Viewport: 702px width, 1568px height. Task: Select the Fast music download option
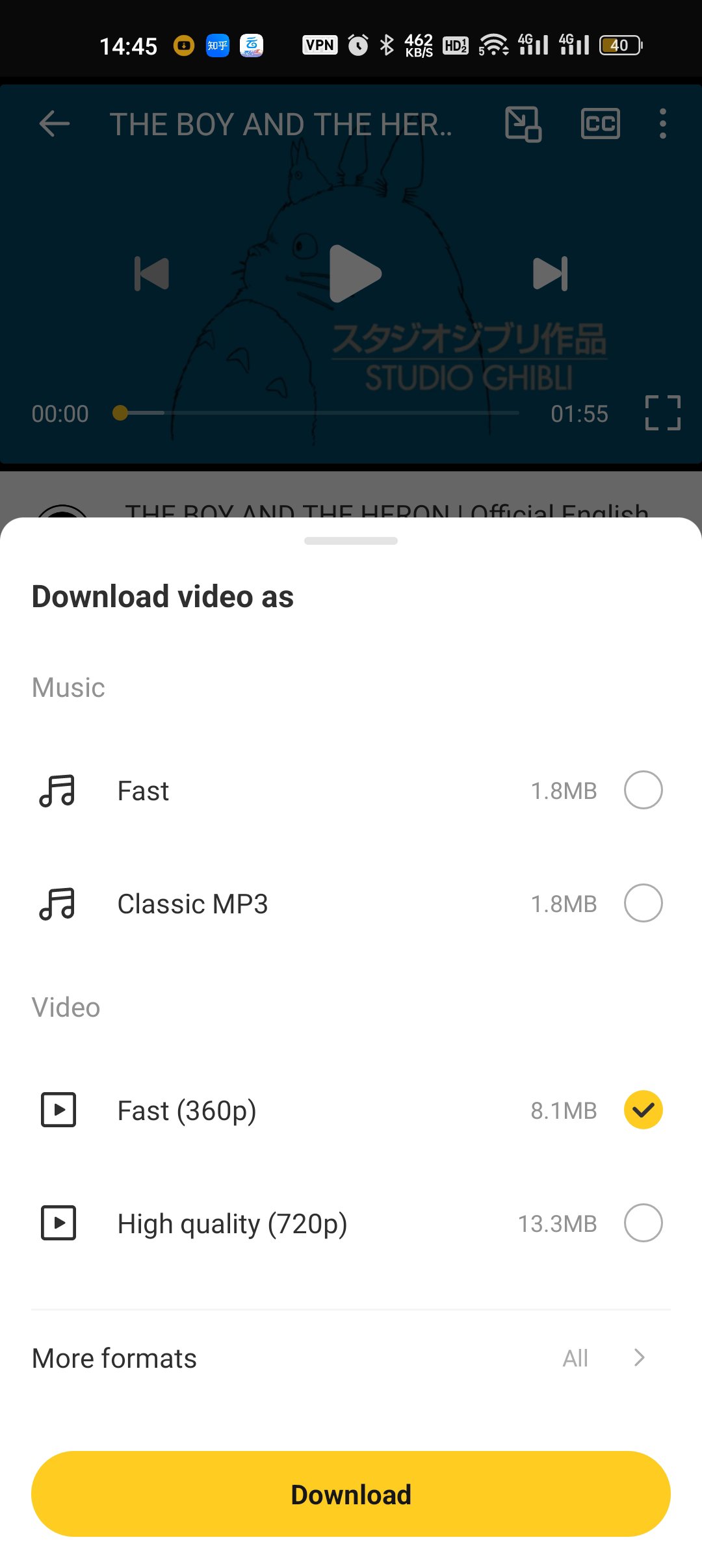click(643, 790)
